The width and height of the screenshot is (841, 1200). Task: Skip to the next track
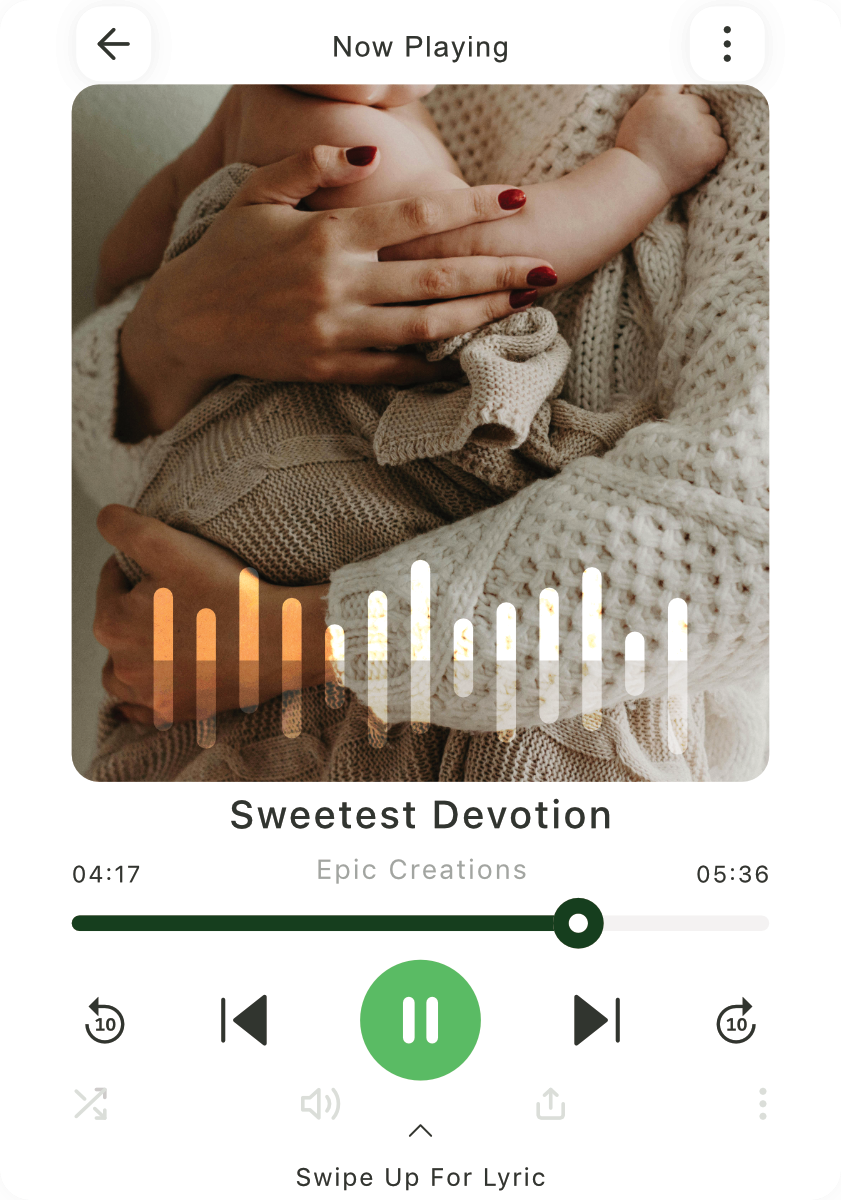597,1020
